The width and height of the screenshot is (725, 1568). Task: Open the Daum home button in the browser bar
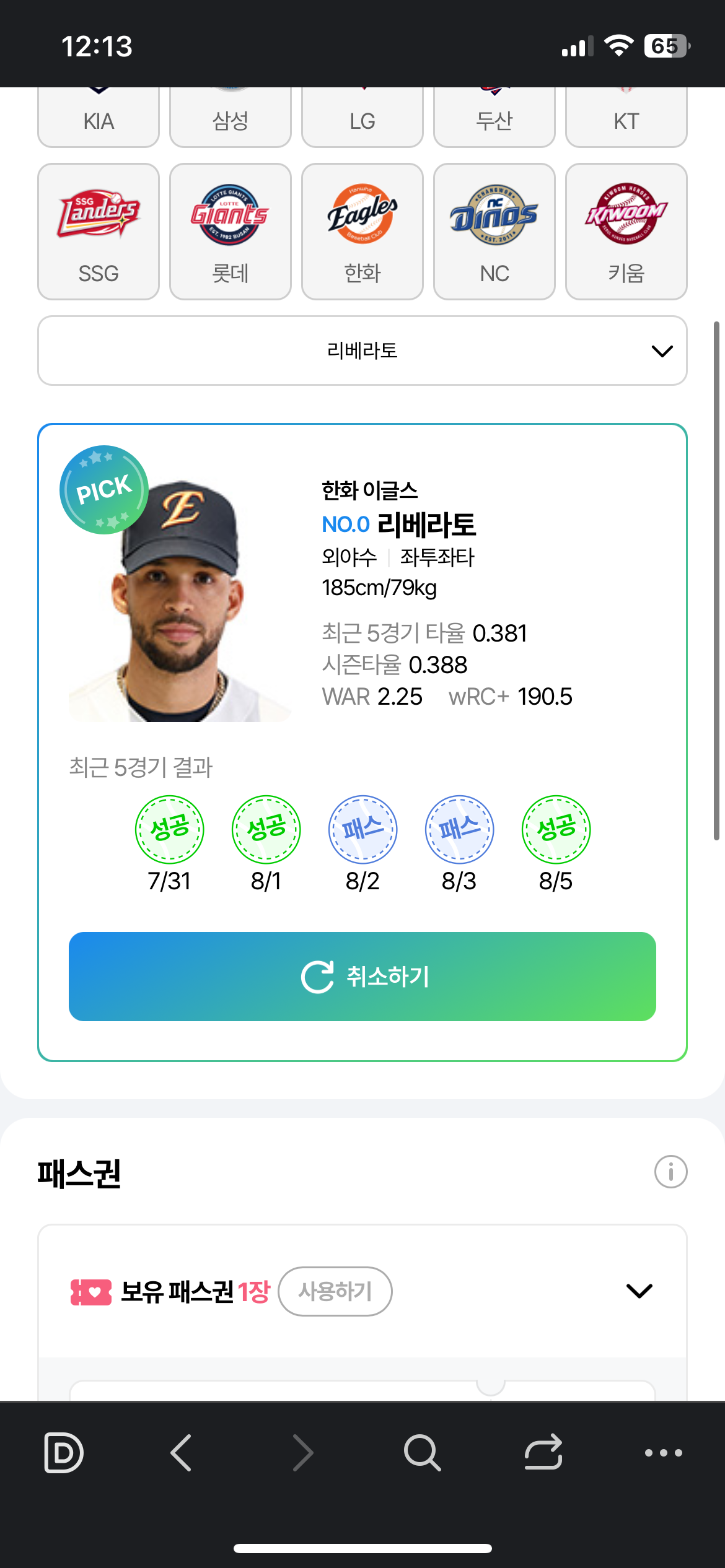coord(64,1452)
